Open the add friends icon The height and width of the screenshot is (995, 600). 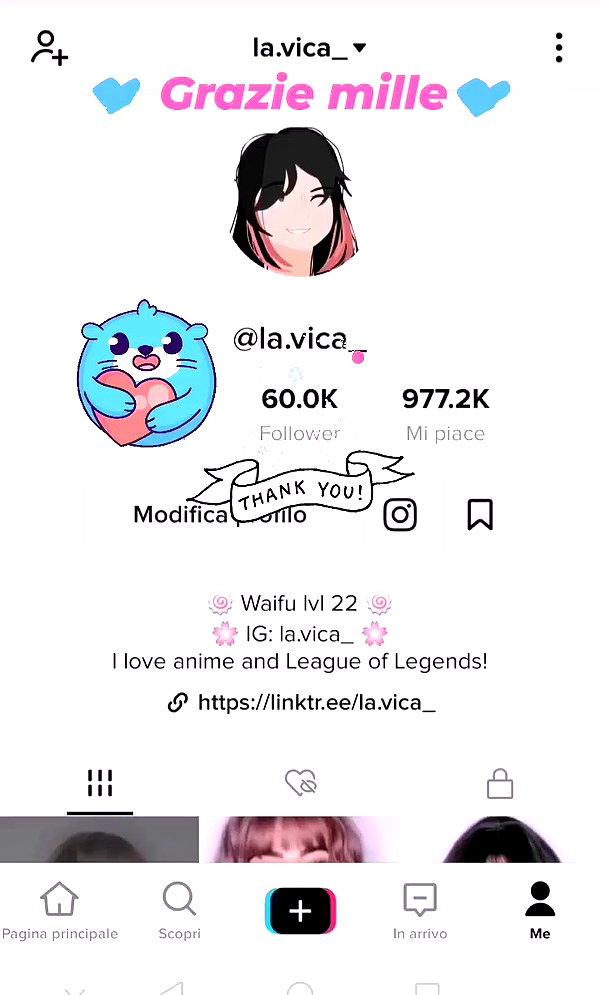pyautogui.click(x=49, y=48)
